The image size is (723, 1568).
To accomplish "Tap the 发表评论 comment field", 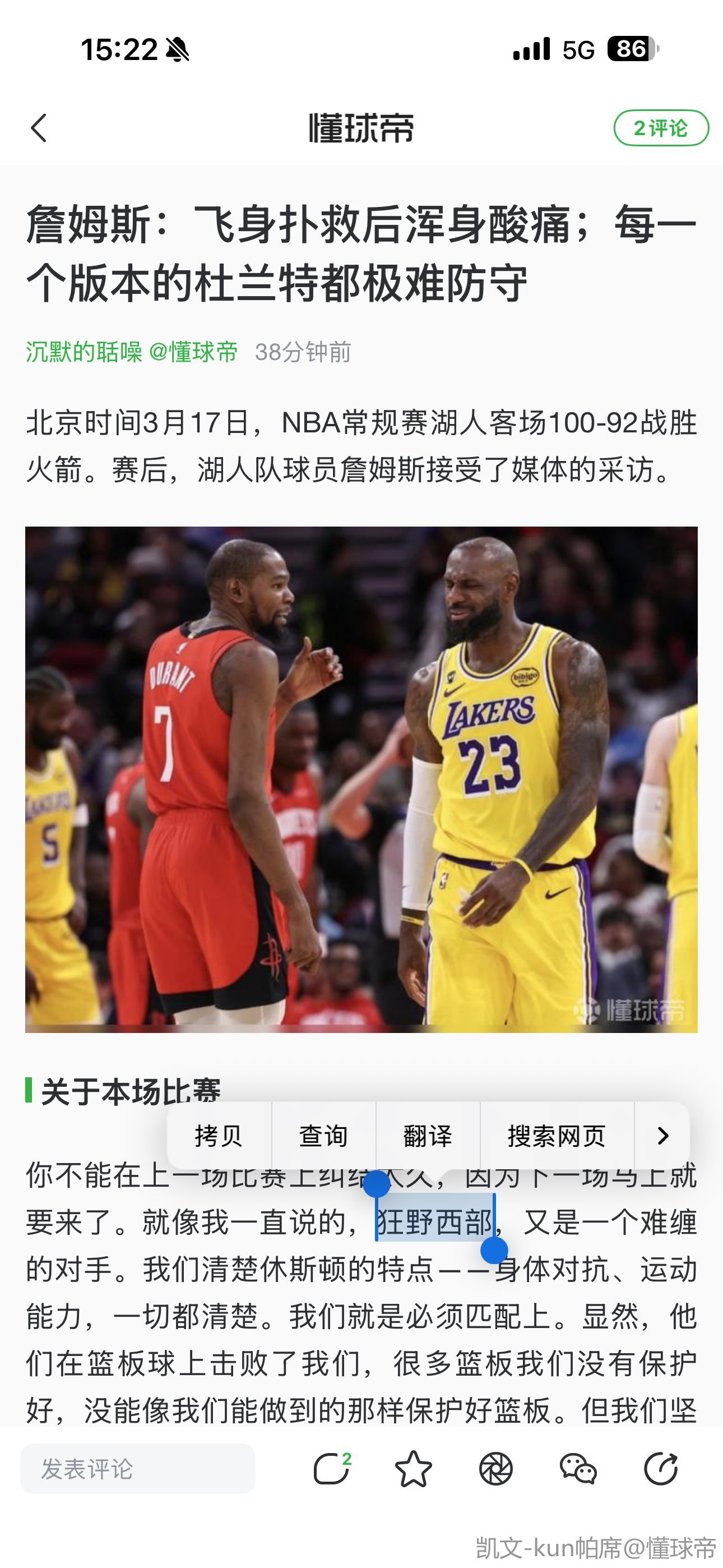I will 137,1469.
